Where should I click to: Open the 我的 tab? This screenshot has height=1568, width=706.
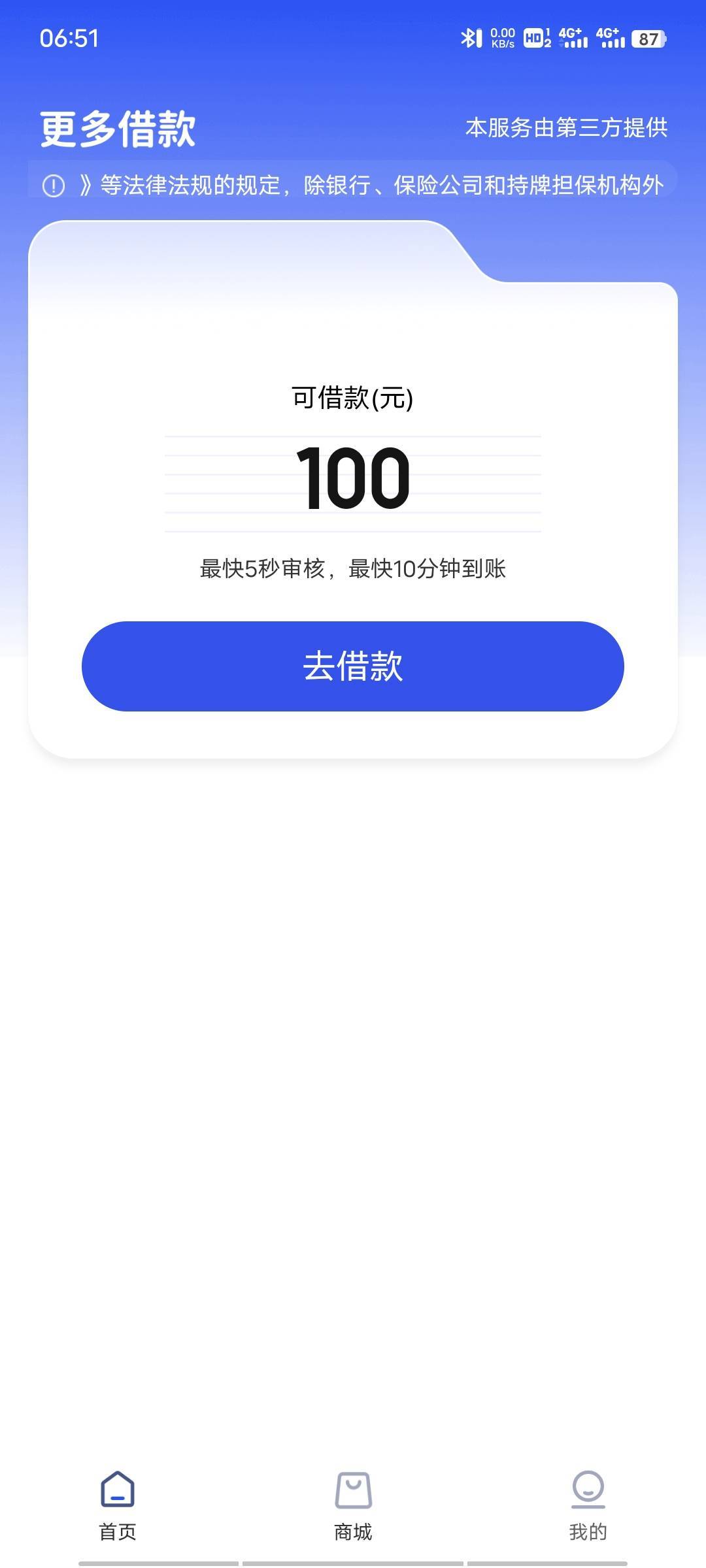(x=588, y=1503)
